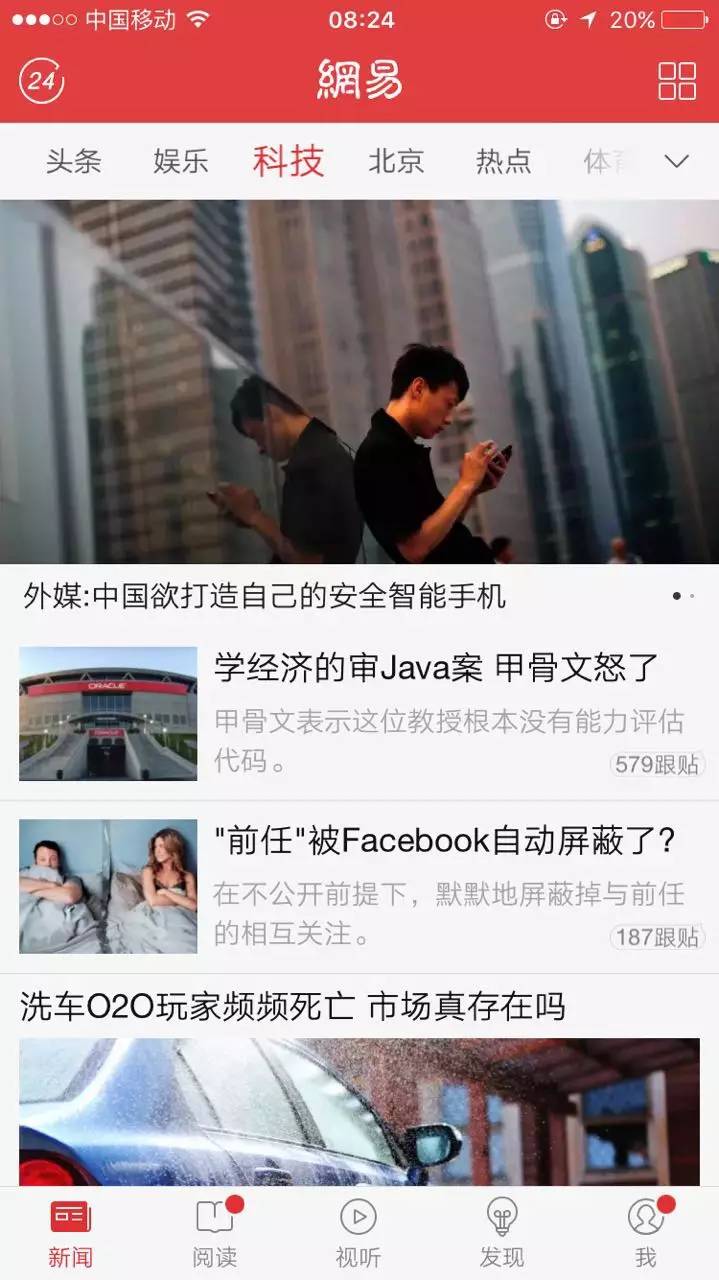Switch to the 头条 tab

point(73,161)
